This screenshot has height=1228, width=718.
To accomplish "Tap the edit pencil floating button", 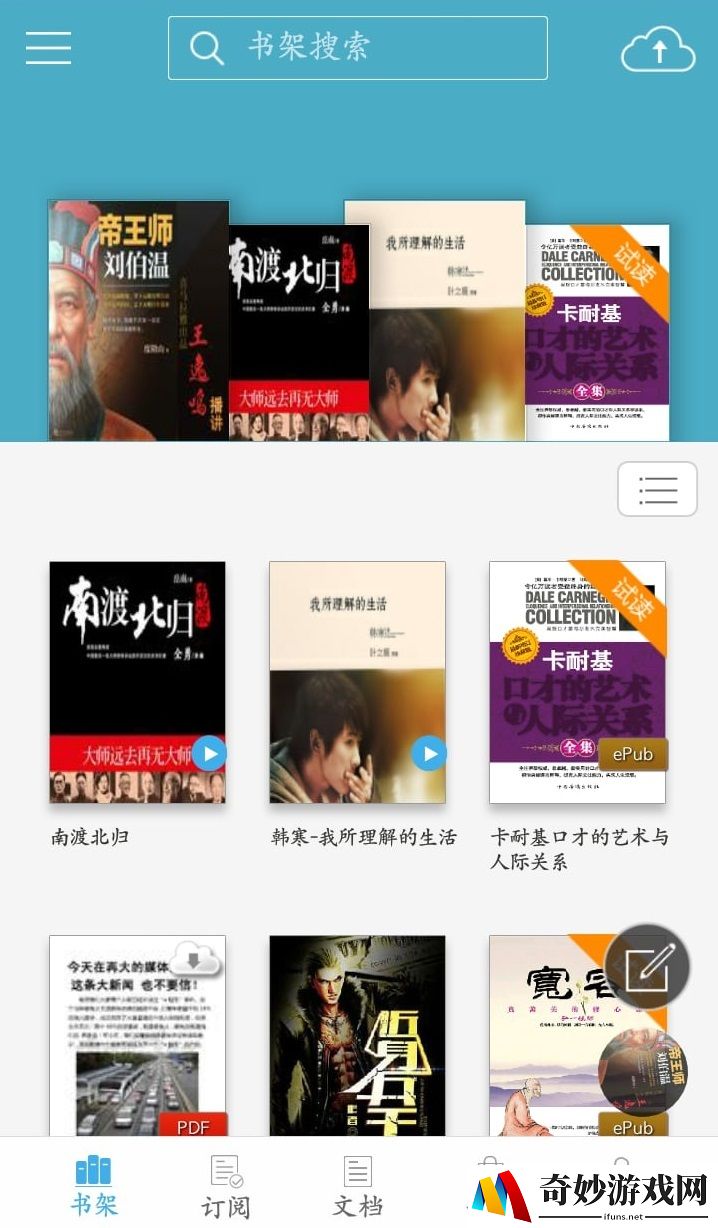I will (x=648, y=966).
